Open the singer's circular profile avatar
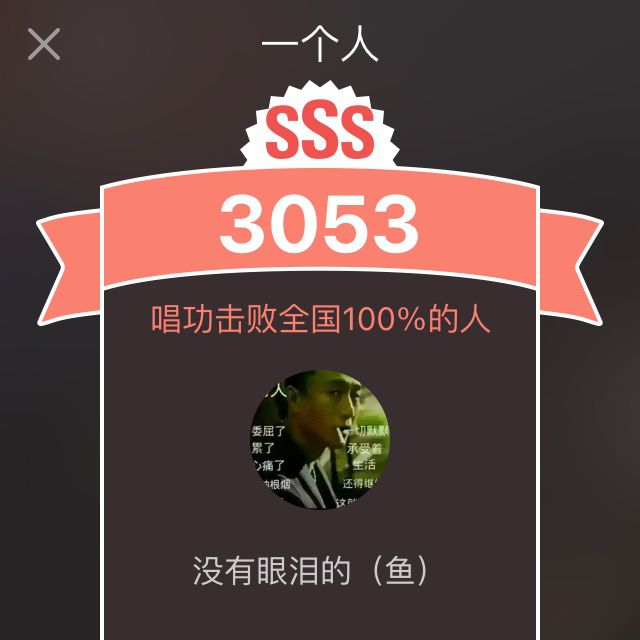 pyautogui.click(x=320, y=440)
